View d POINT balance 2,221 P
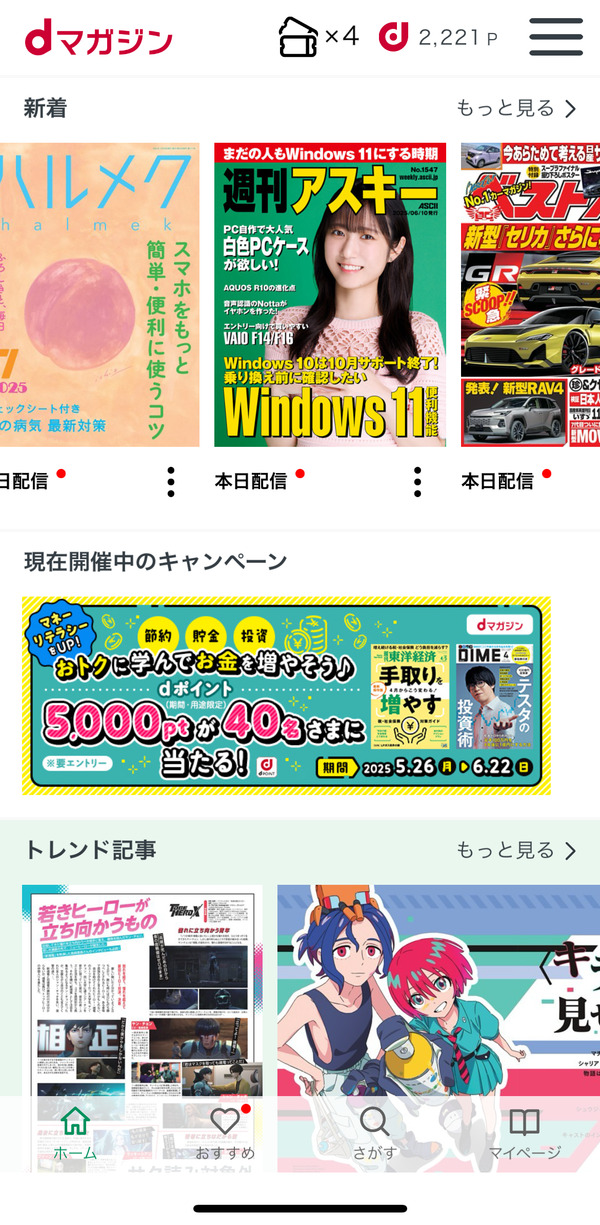Image resolution: width=600 pixels, height=1225 pixels. point(438,37)
